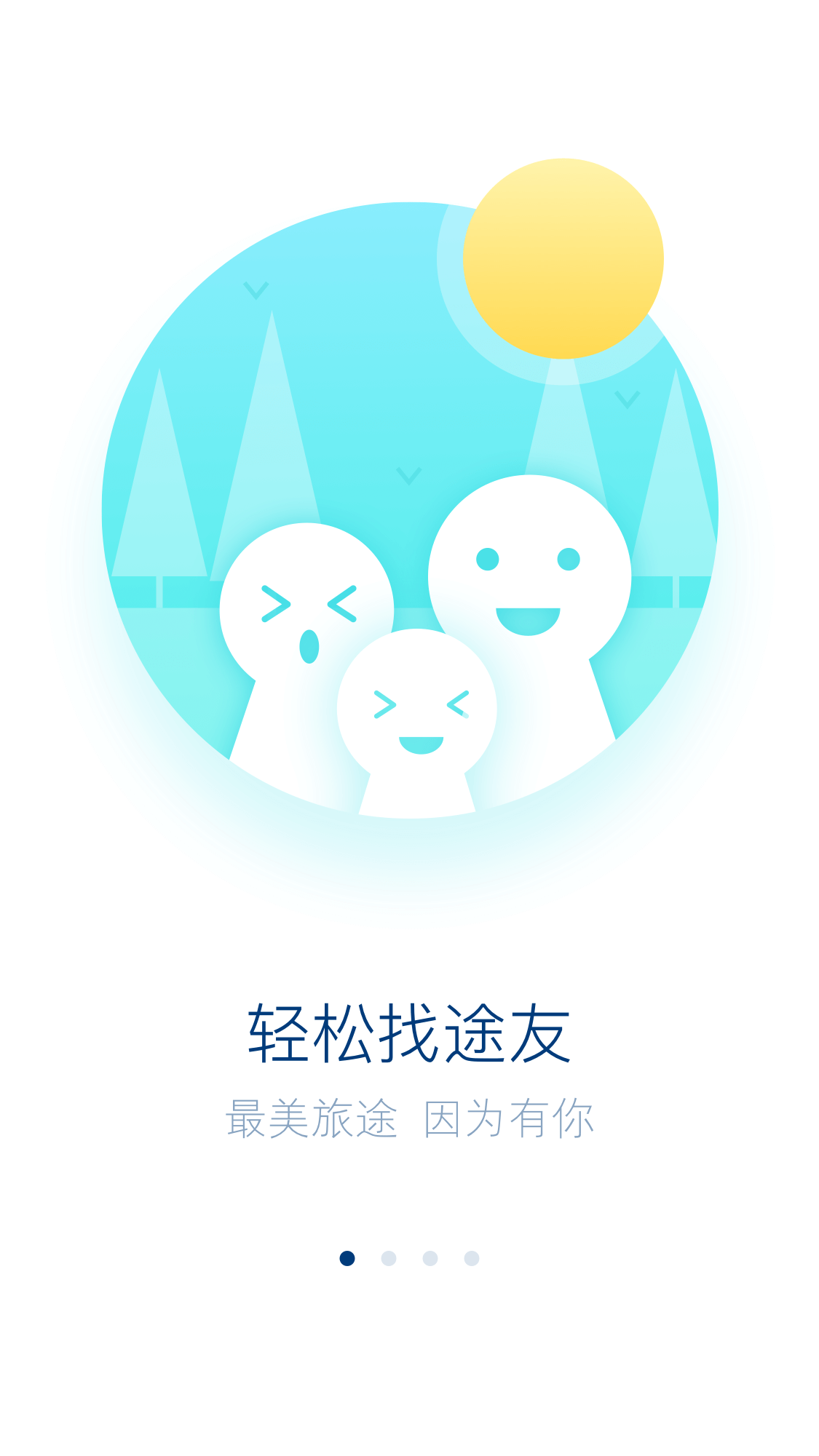The width and height of the screenshot is (819, 1456).
Task: Select the third page indicator dot
Action: tap(430, 1258)
